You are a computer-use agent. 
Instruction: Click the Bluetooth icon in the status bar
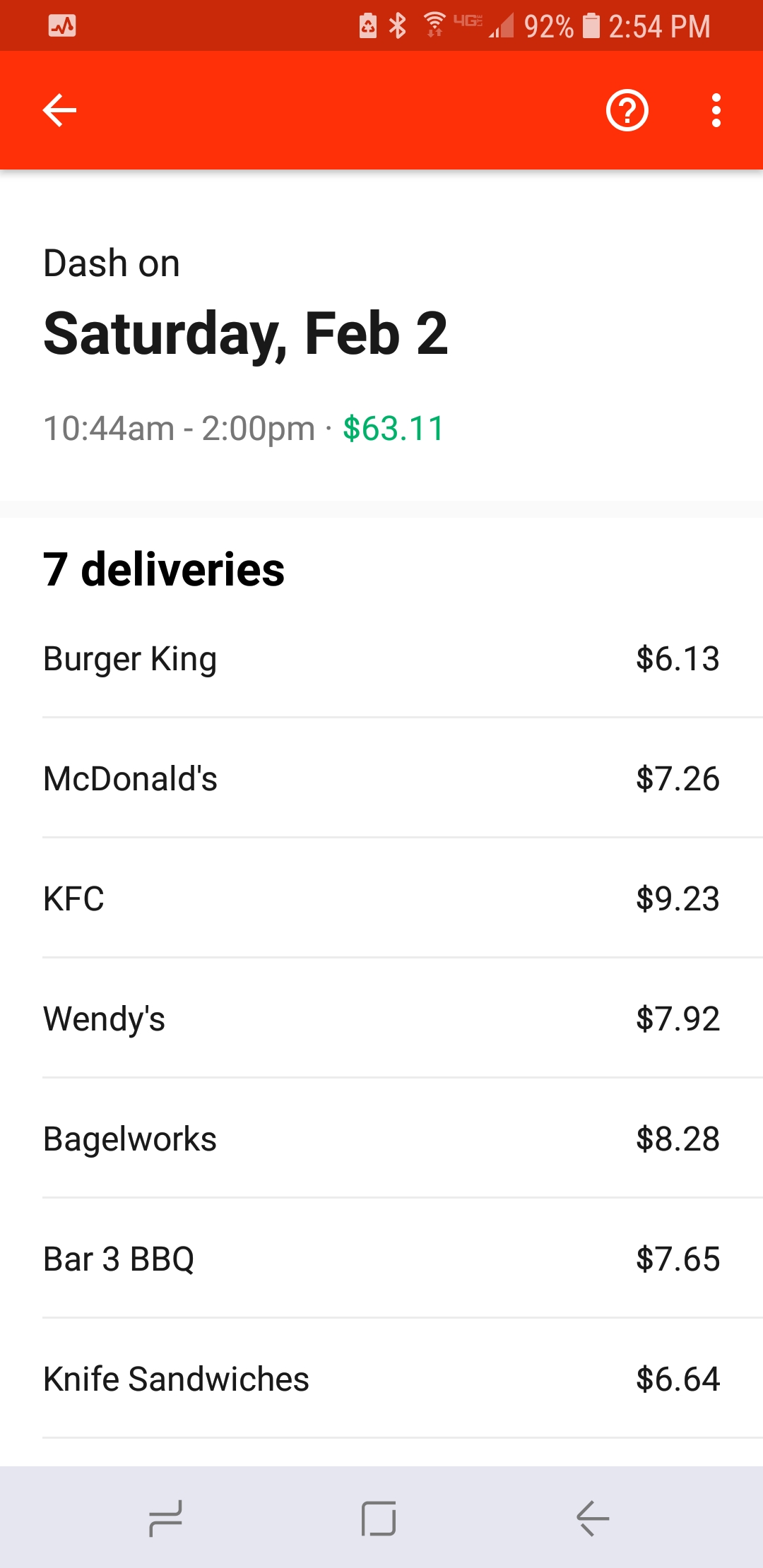coord(398,25)
